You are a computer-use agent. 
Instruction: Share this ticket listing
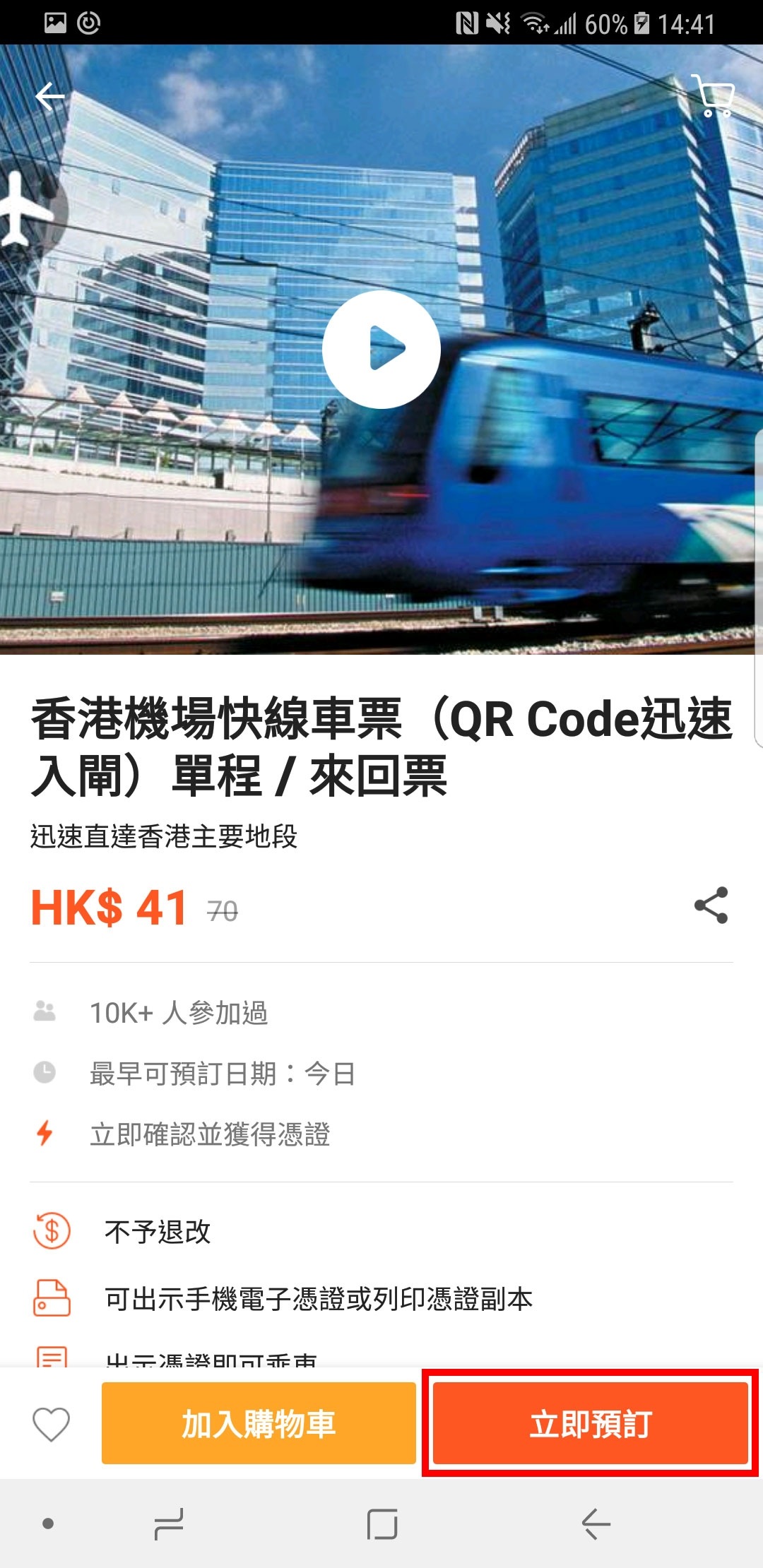(x=711, y=905)
